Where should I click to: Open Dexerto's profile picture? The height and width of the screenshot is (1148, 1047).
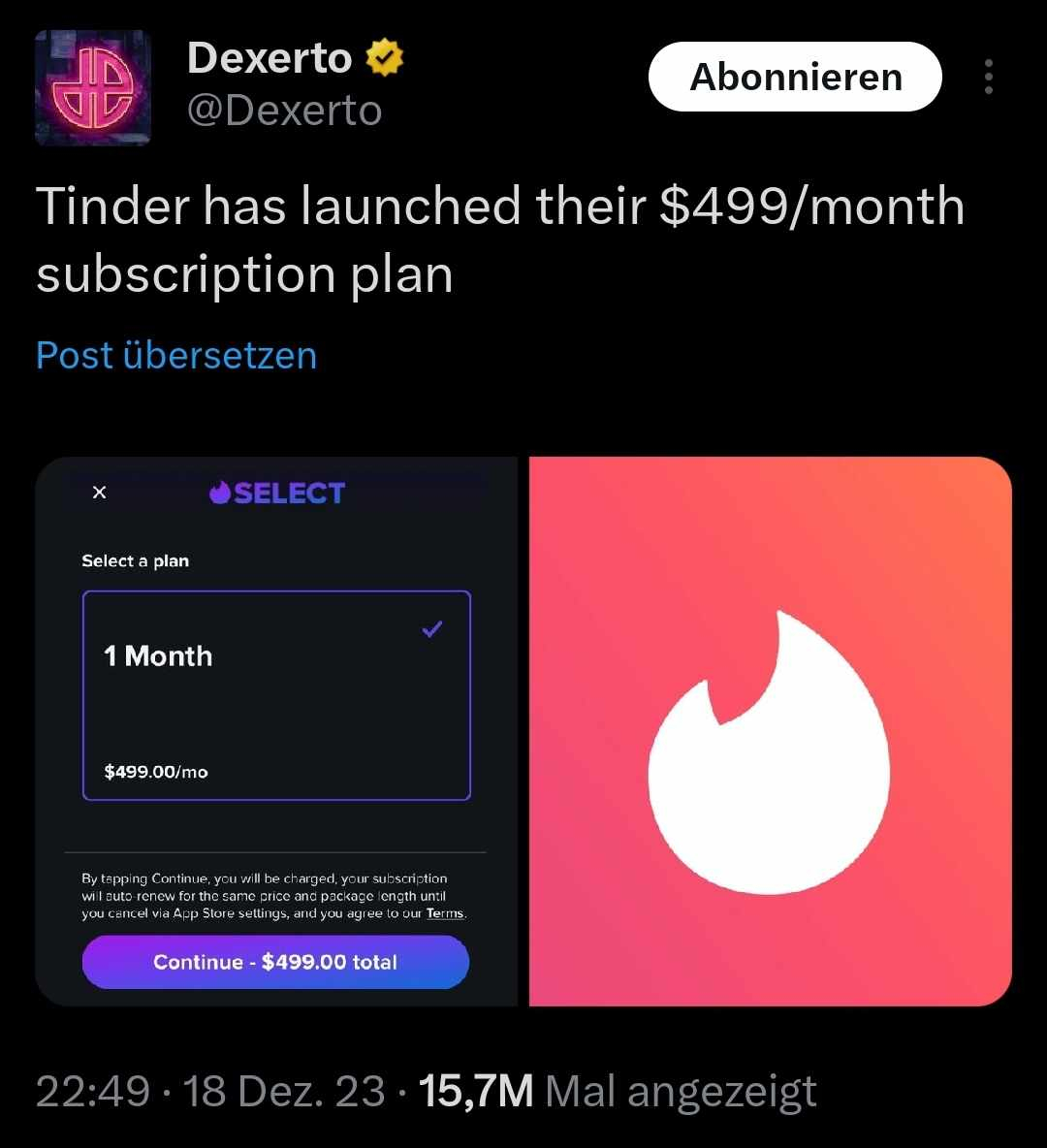(x=93, y=87)
